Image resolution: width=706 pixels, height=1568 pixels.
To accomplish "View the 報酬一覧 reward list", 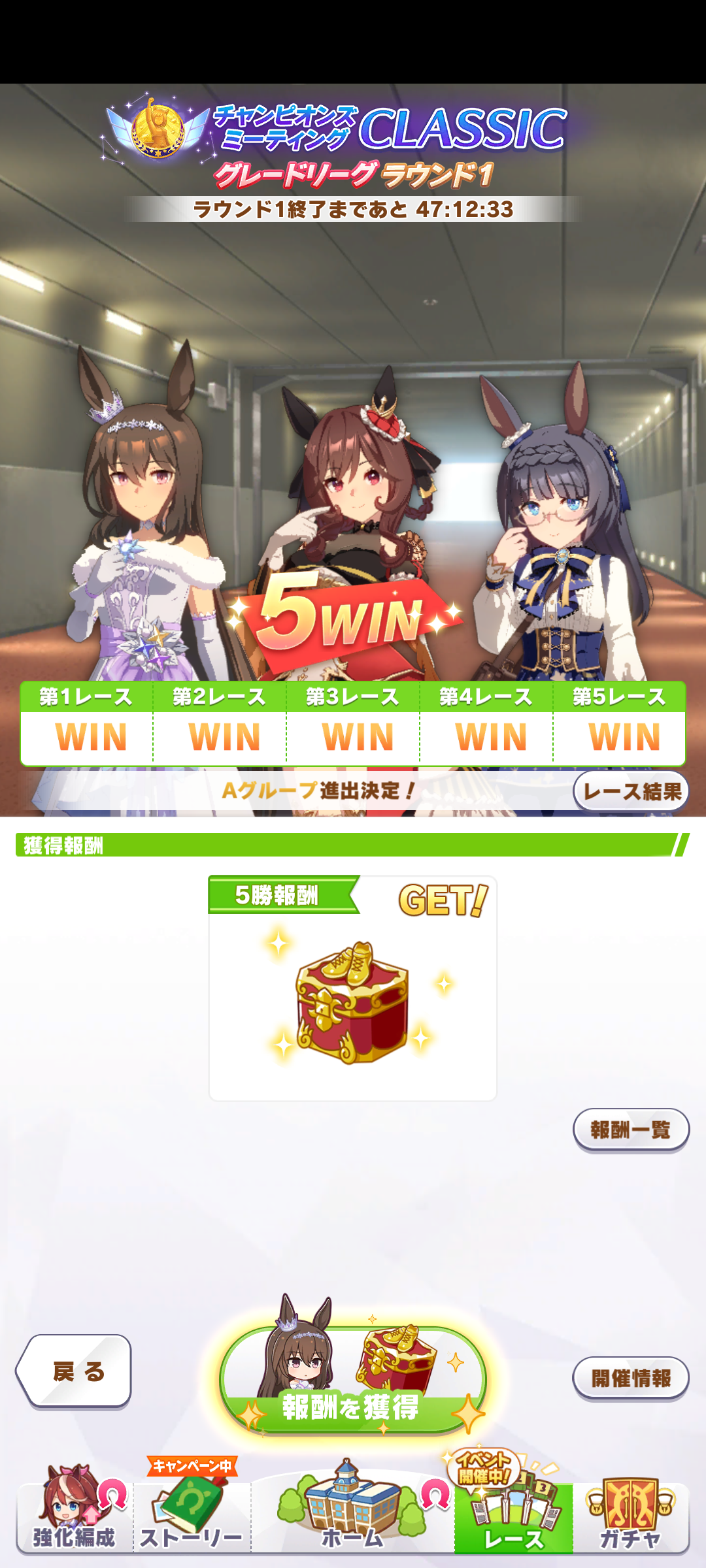I will pos(631,1130).
